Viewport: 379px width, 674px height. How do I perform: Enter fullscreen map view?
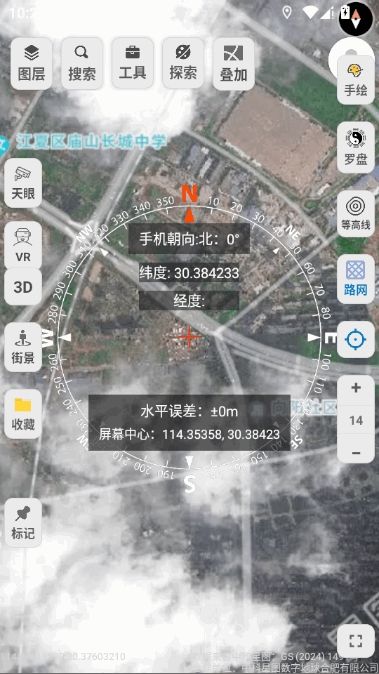(356, 641)
